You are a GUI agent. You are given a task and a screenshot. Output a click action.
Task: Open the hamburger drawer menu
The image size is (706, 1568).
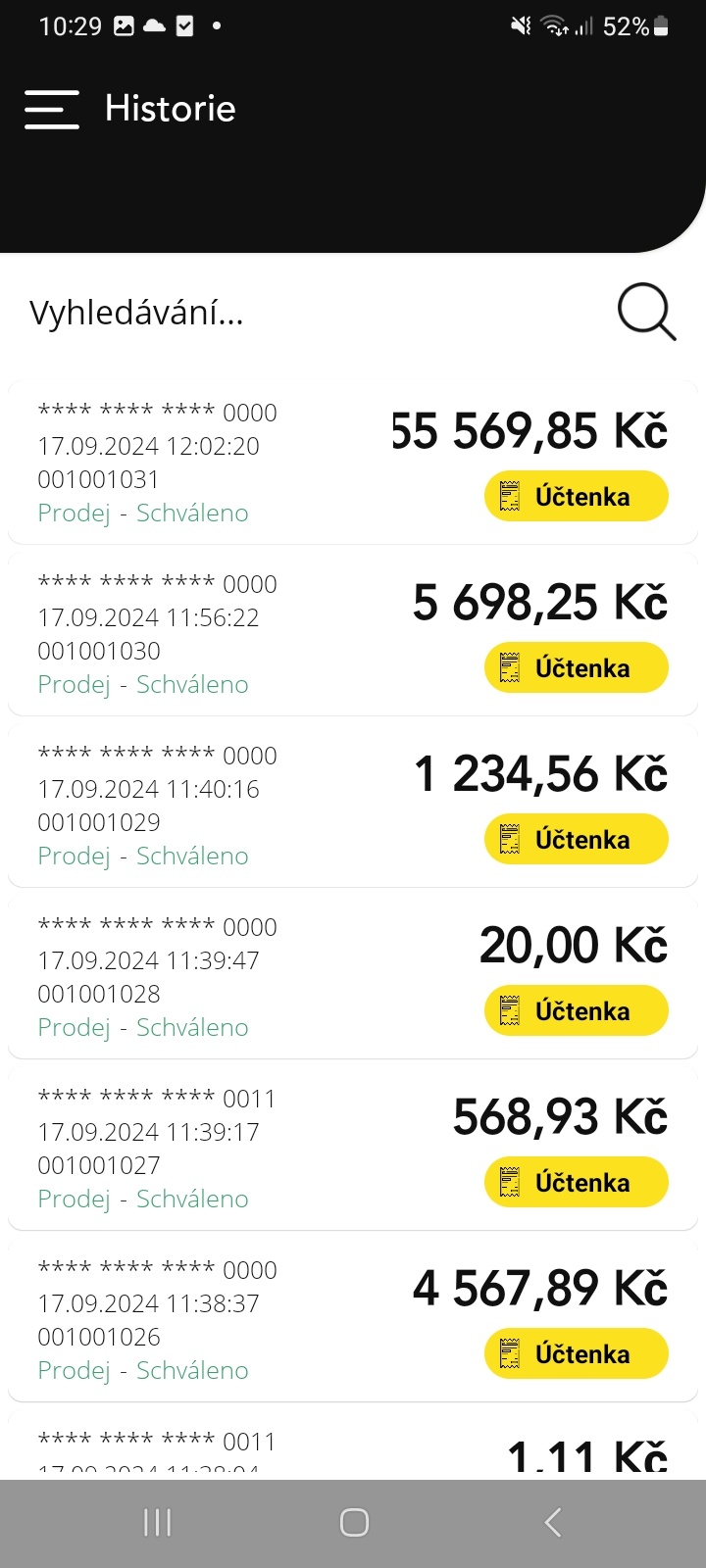coord(52,109)
